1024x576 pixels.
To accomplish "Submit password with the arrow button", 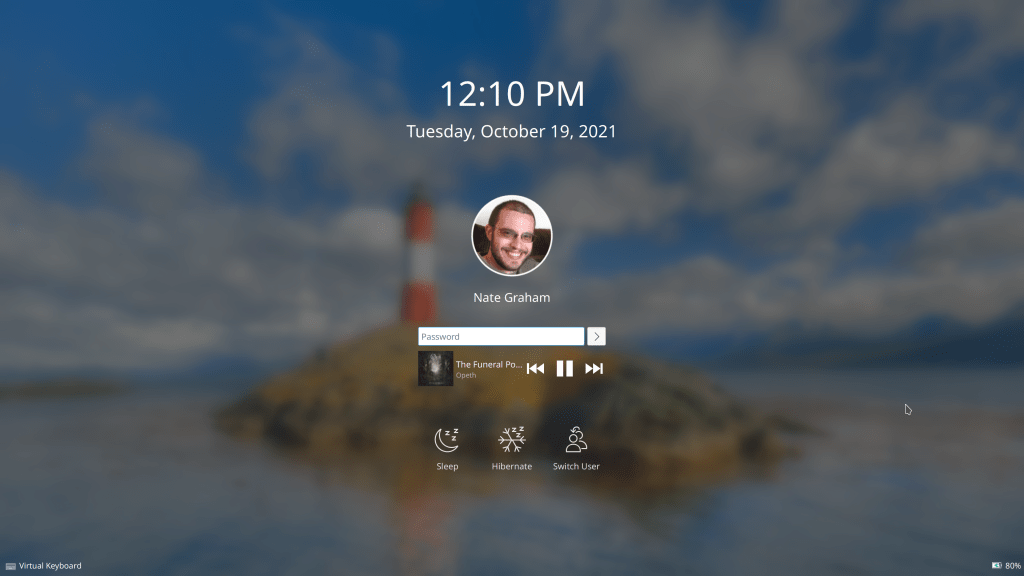I will tap(596, 337).
